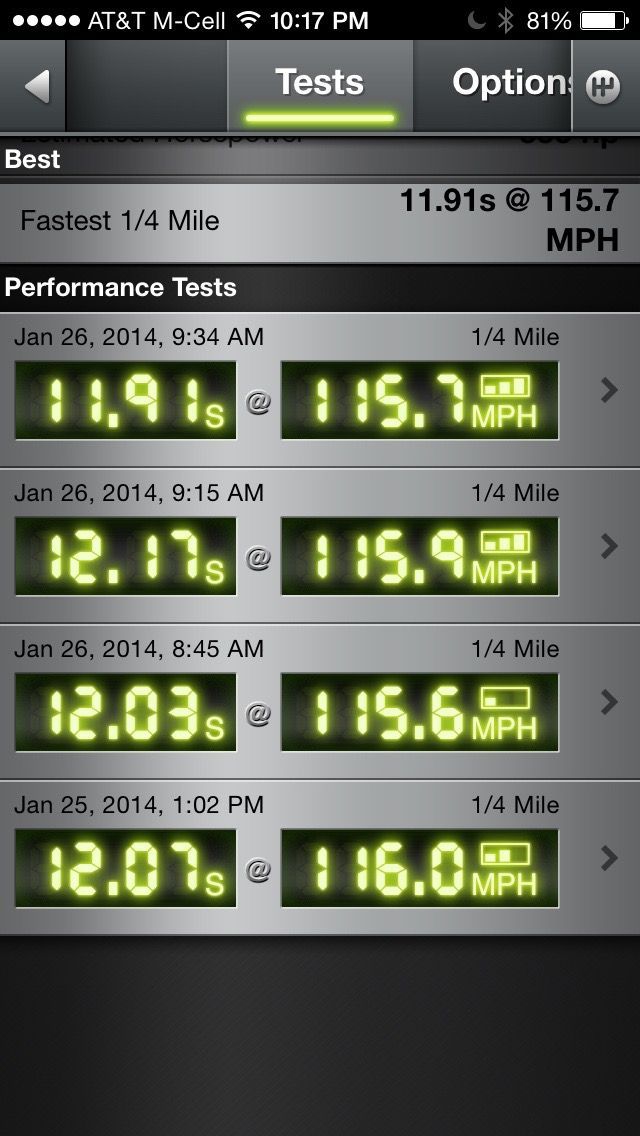640x1136 pixels.
Task: Open the 9:15 AM 12.17s test
Action: coord(320,546)
